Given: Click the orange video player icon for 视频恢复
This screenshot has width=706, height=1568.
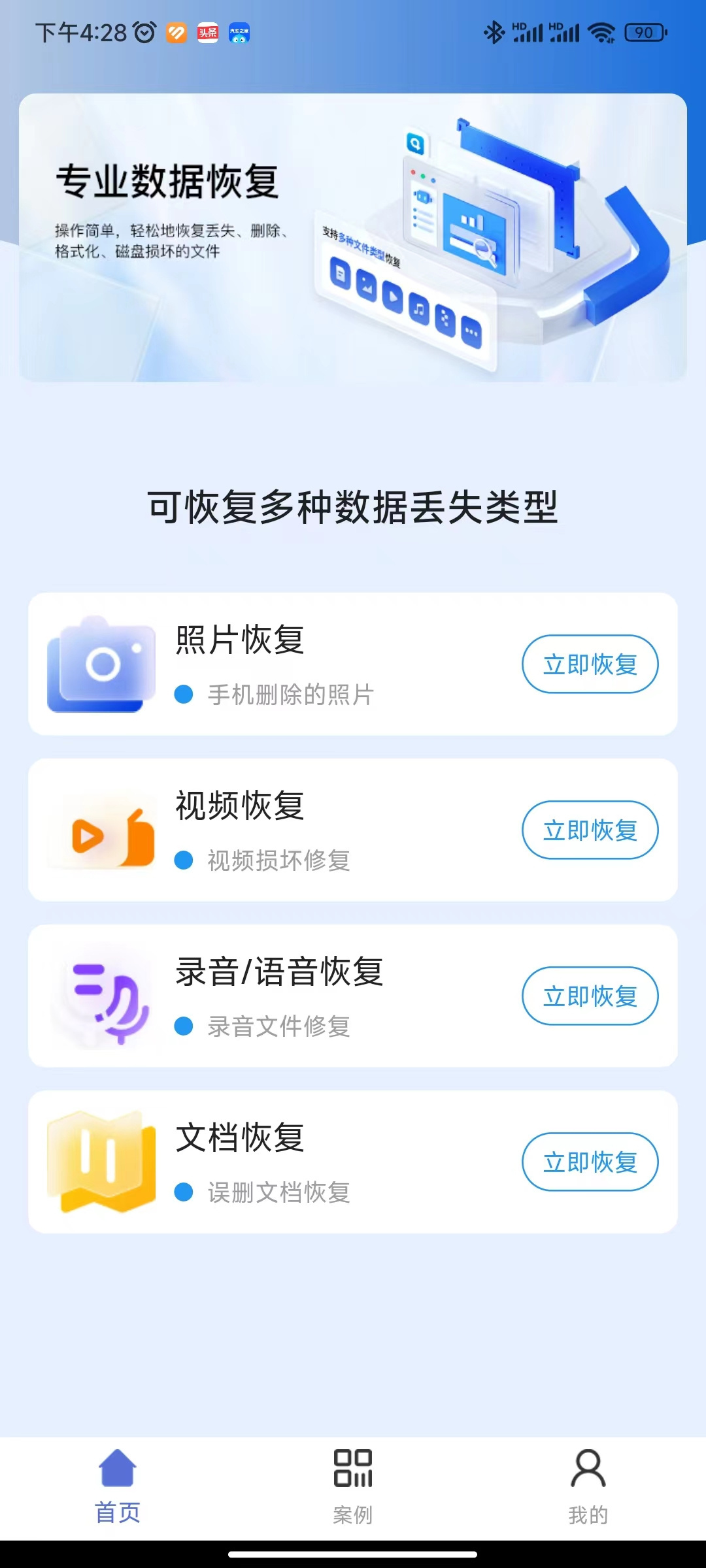Looking at the screenshot, I should click(101, 830).
